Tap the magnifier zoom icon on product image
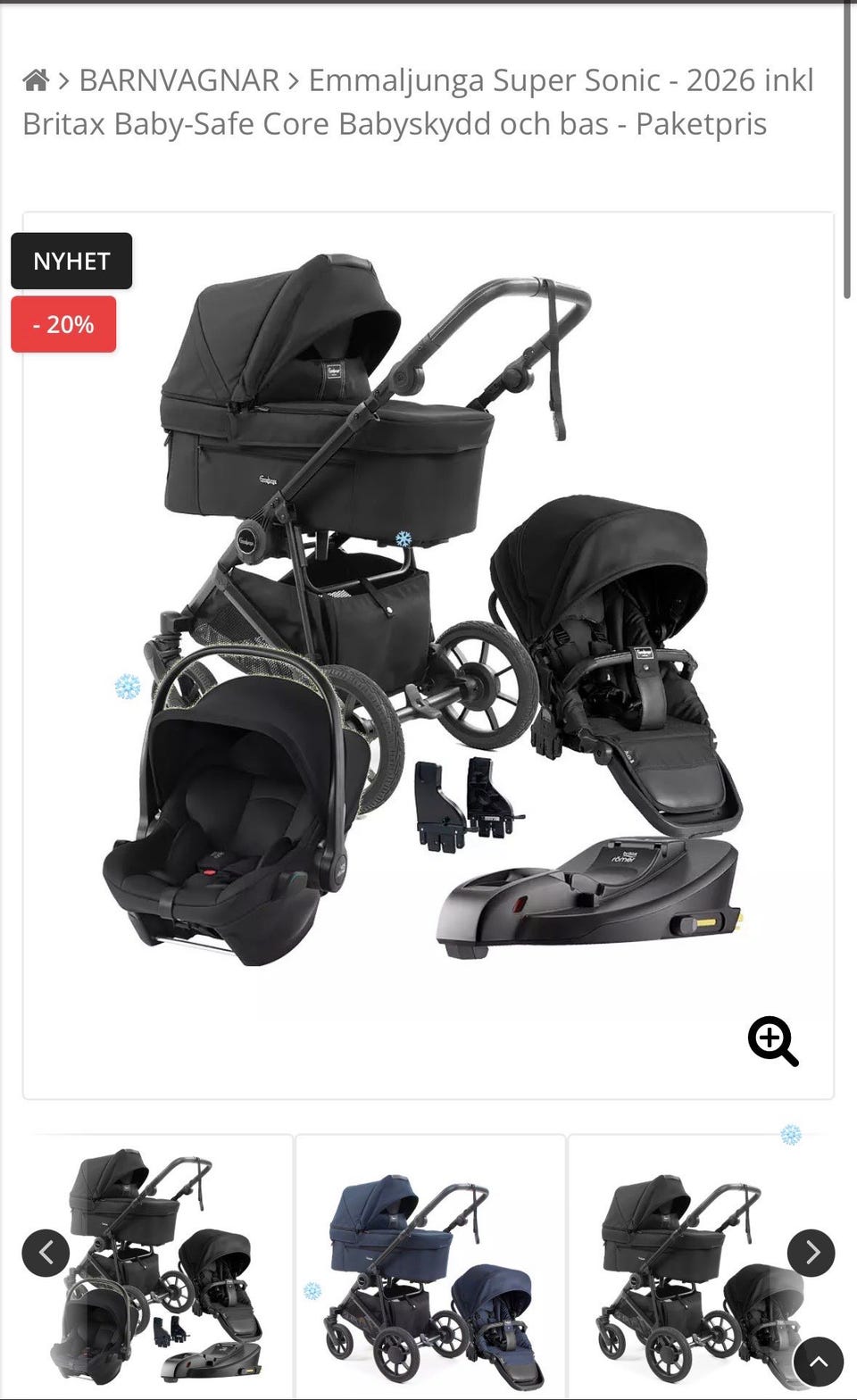Screen dimensions: 857x1400 (x=772, y=1041)
